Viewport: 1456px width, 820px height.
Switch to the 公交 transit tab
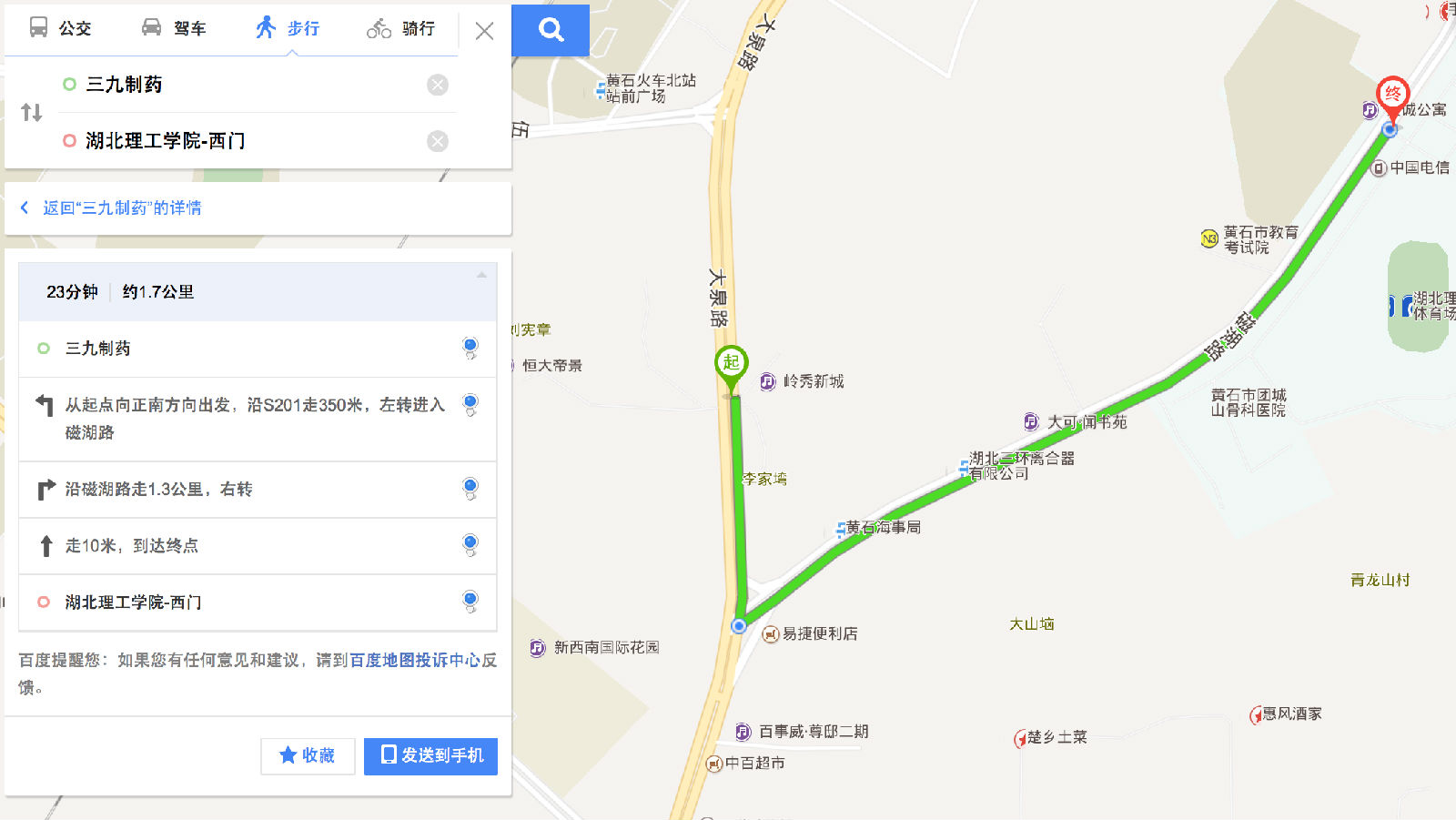pos(60,28)
